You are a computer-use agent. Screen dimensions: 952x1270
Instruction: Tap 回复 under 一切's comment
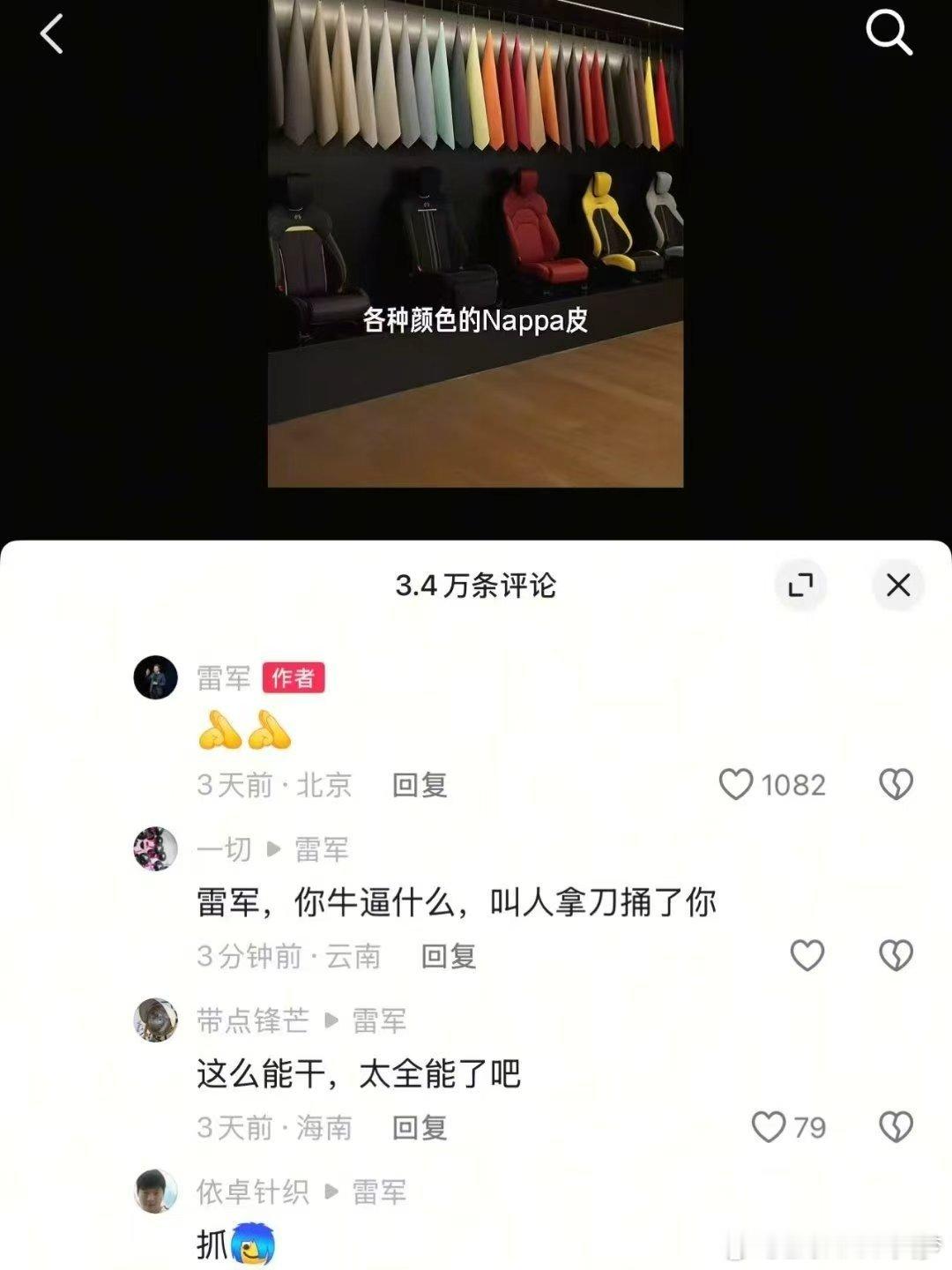[x=448, y=957]
